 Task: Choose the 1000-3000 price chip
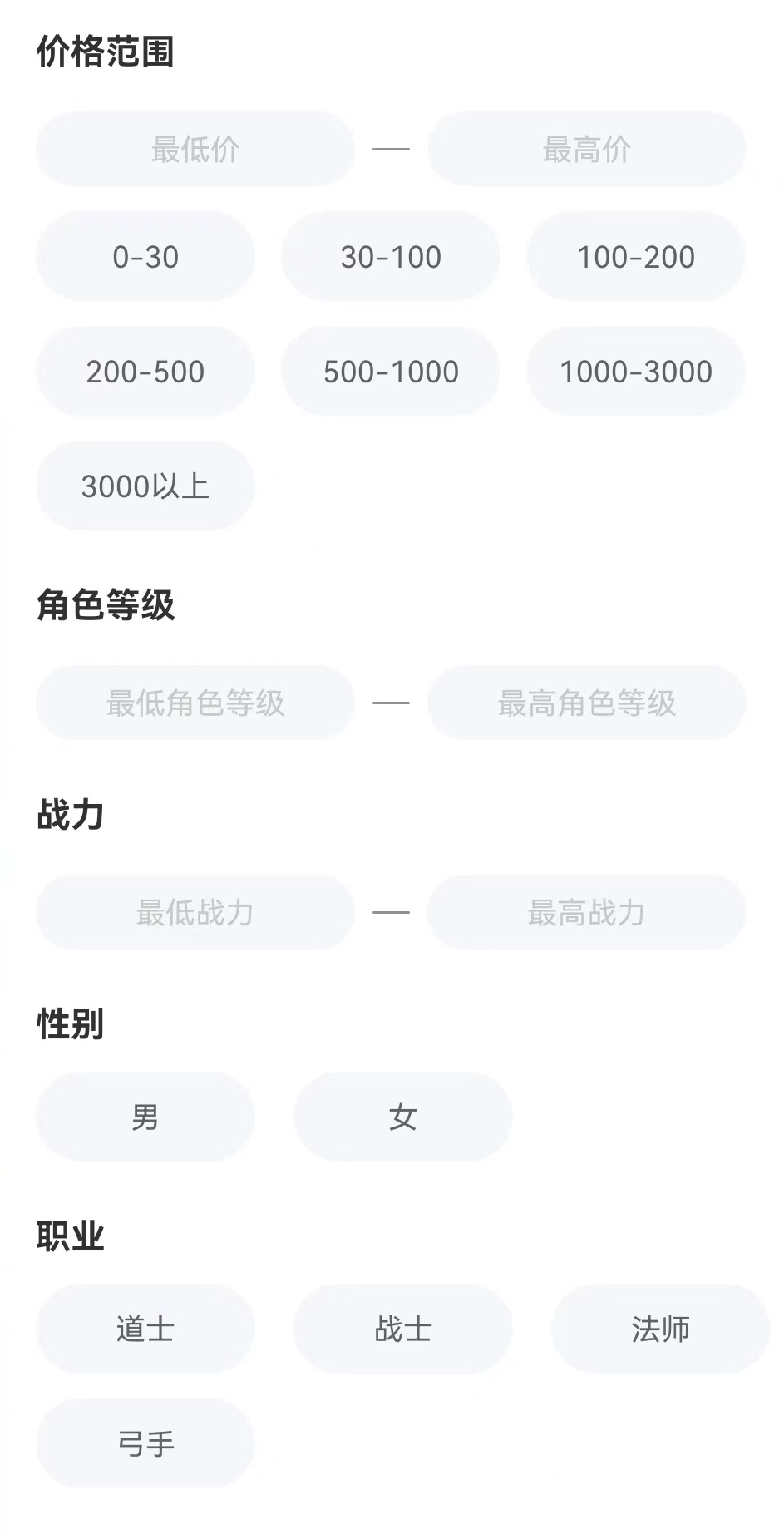[x=636, y=372]
